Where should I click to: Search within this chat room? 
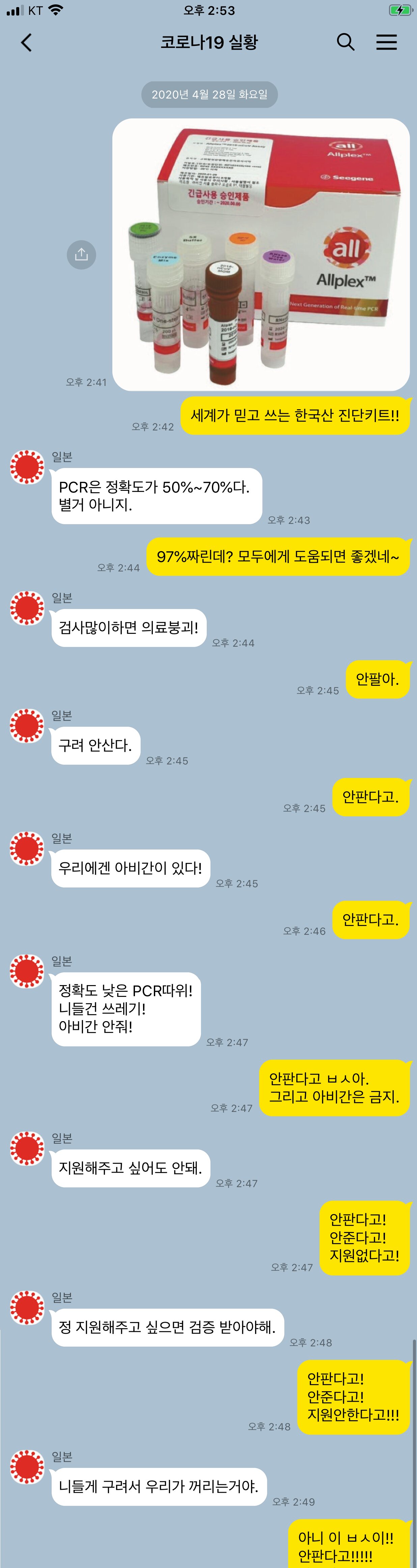click(345, 42)
